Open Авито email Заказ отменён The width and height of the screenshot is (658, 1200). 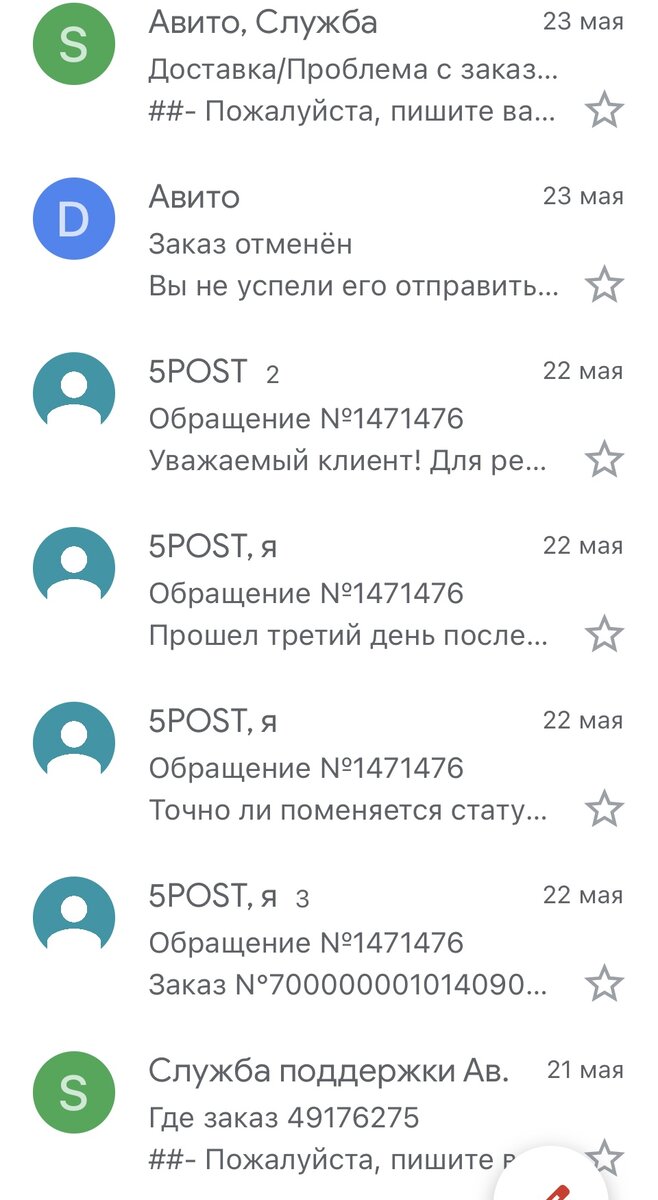350,243
